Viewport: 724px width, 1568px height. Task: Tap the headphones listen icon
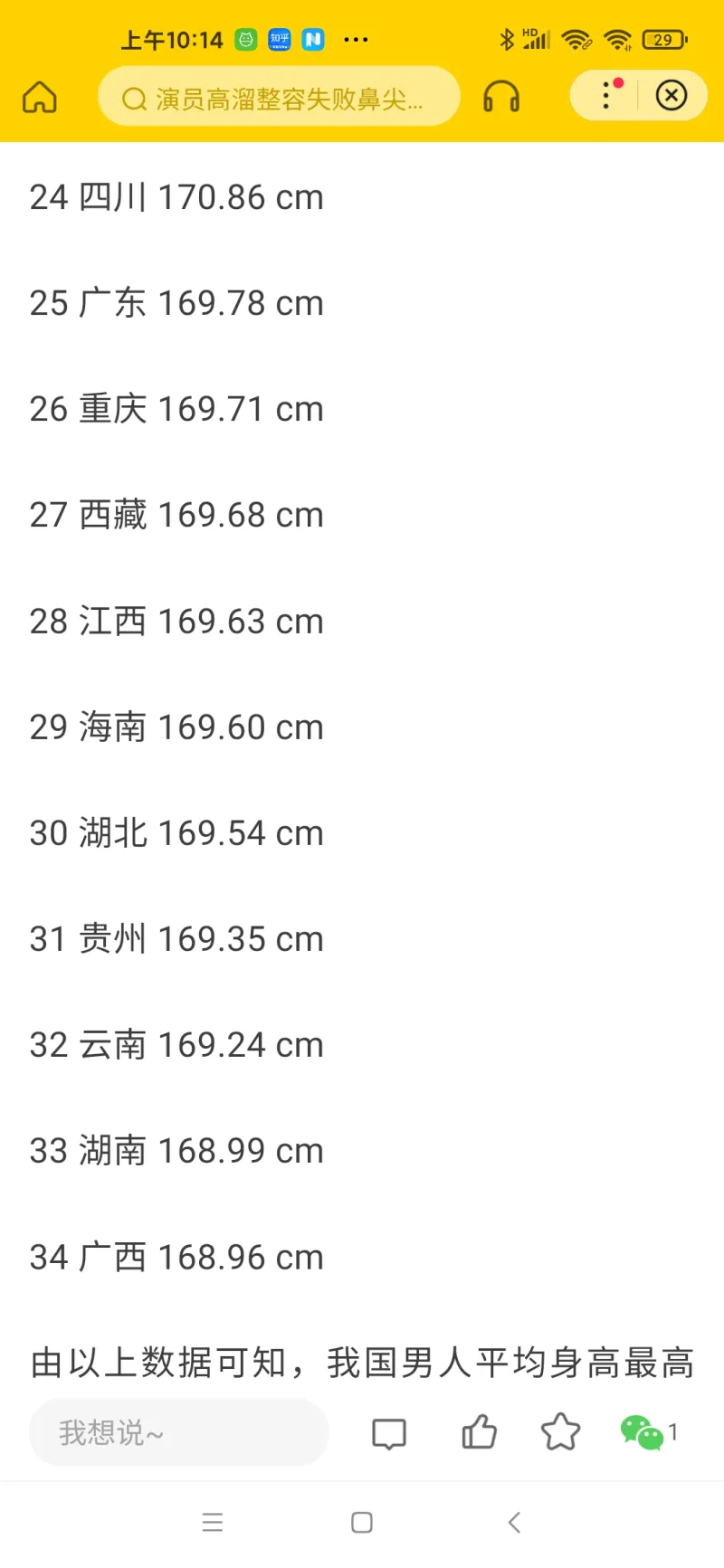[x=501, y=97]
